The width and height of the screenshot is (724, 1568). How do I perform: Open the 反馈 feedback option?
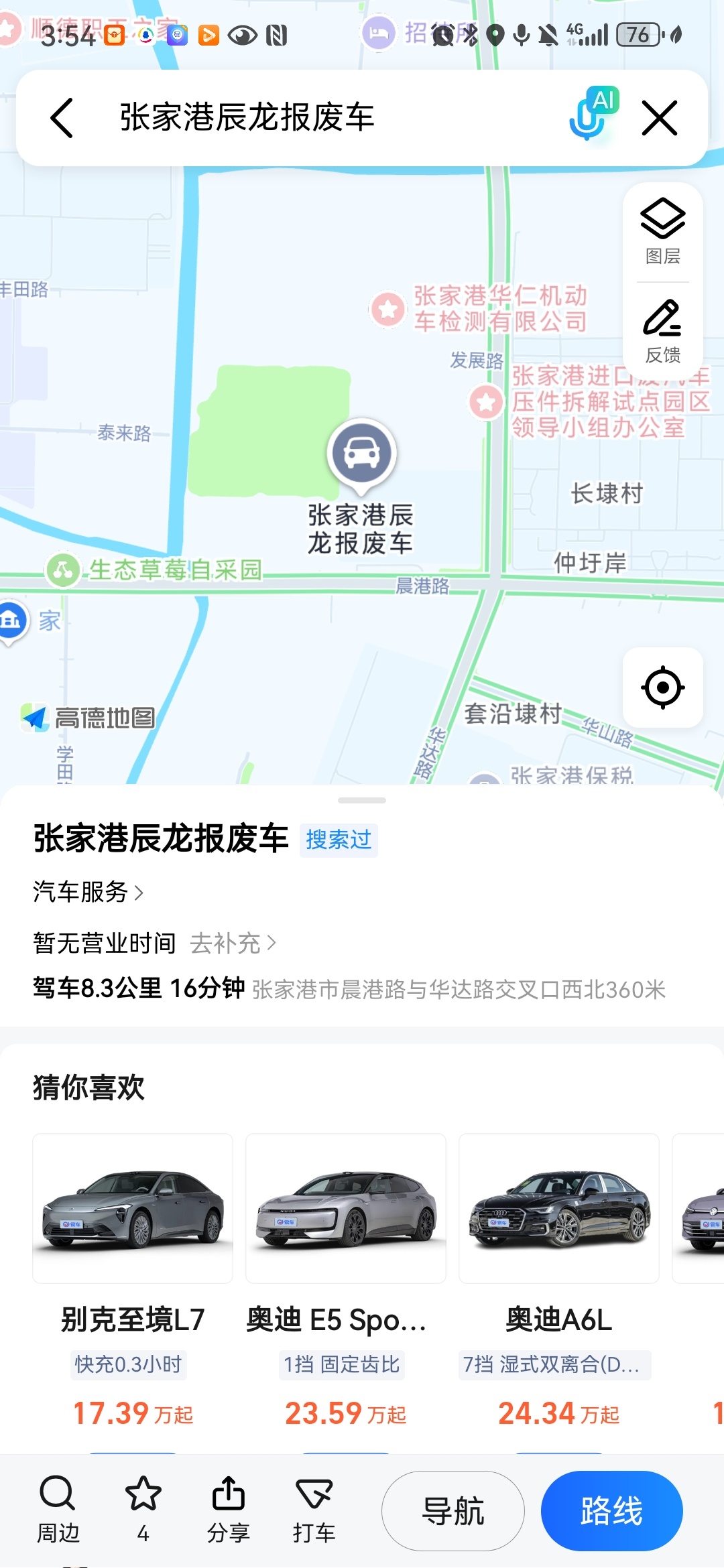(662, 330)
